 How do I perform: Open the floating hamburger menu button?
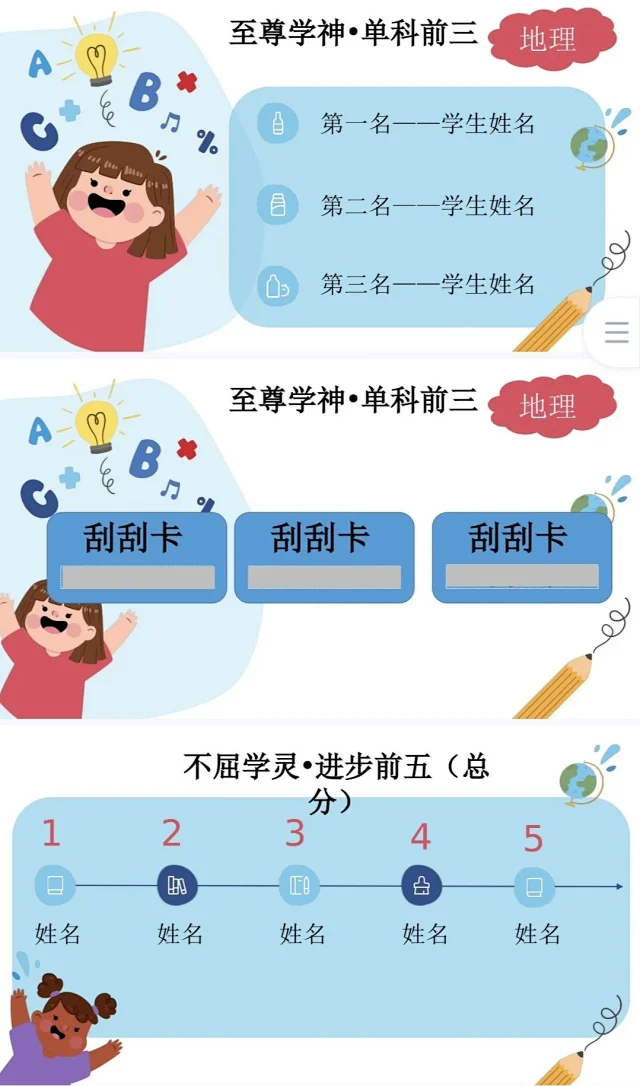point(617,332)
